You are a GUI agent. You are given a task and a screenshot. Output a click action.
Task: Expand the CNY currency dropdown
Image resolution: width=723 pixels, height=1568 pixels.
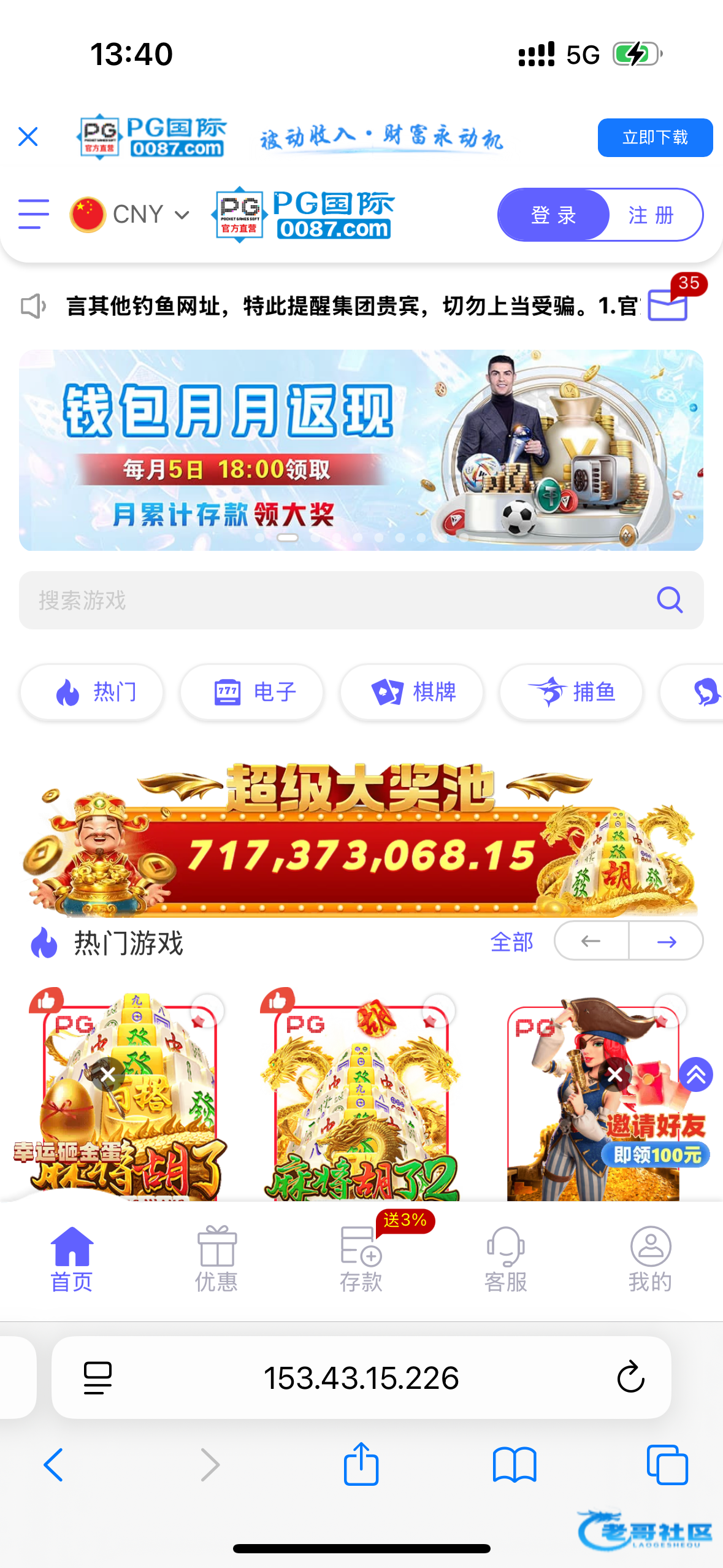tap(130, 215)
